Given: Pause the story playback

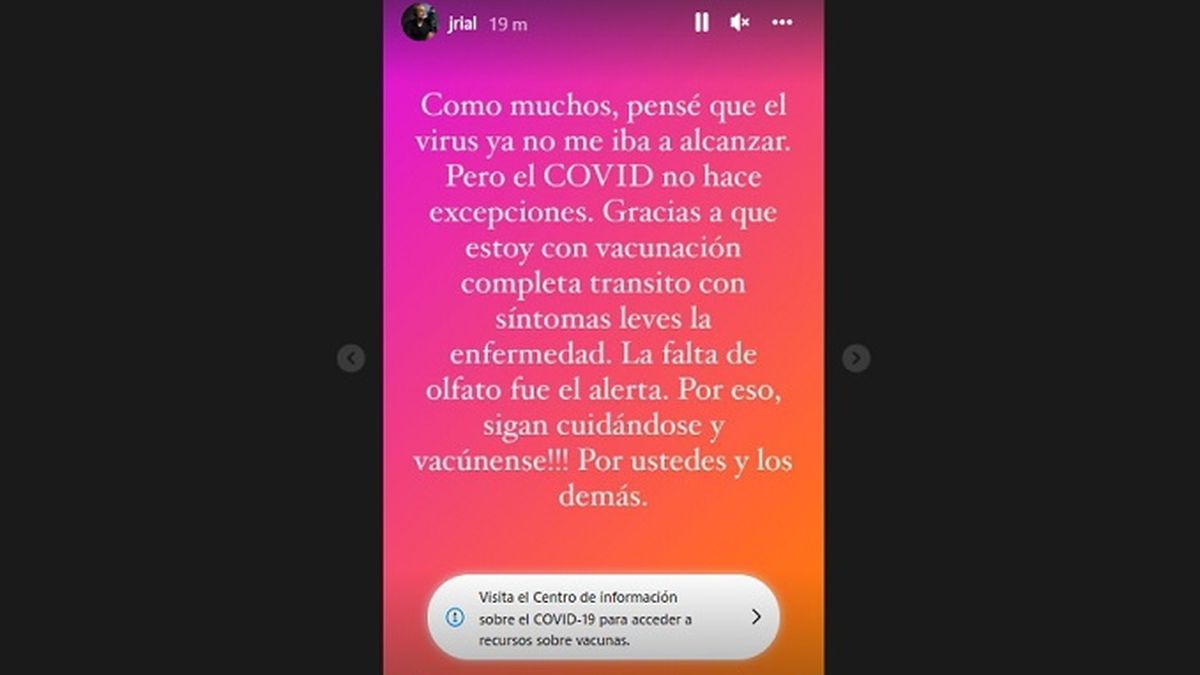Looking at the screenshot, I should [x=702, y=22].
